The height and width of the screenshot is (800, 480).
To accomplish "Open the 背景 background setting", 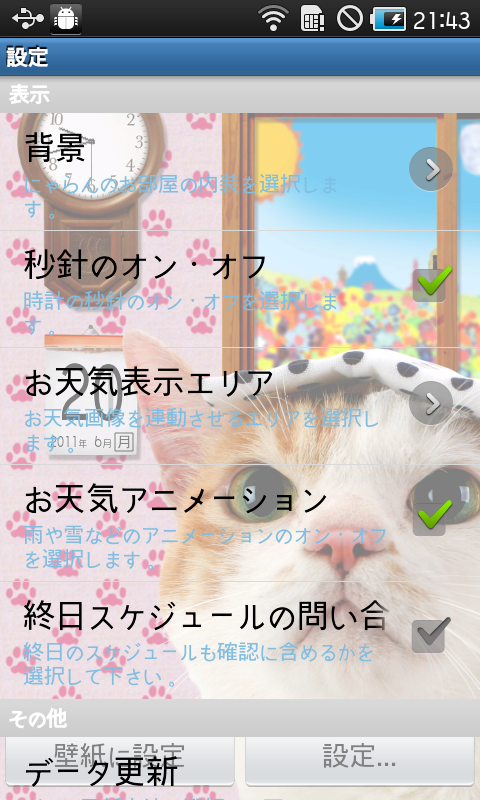I will click(x=240, y=171).
